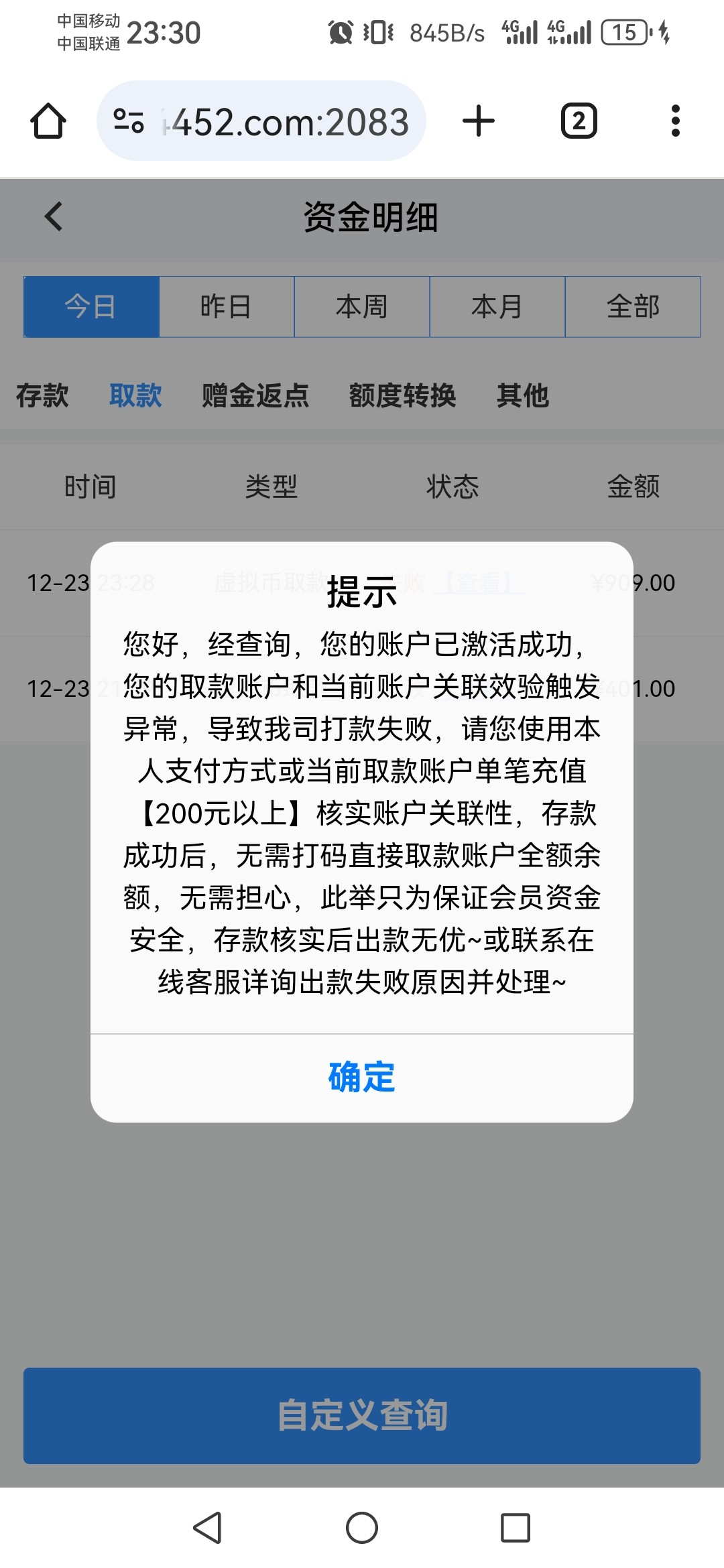This screenshot has height=1568, width=724.
Task: Tap the site permissions icon in address bar
Action: [130, 121]
